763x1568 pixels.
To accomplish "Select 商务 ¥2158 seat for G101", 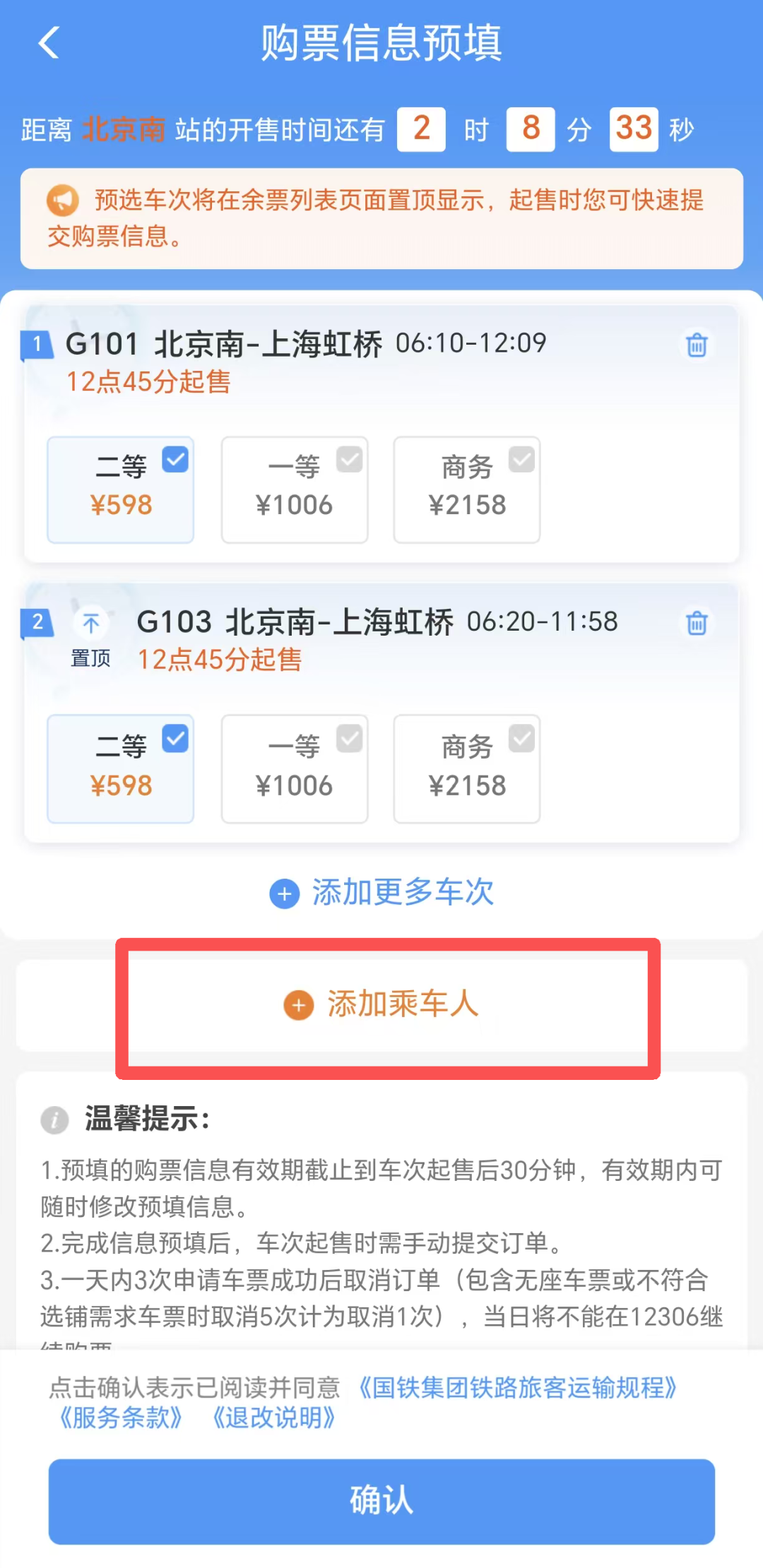I will click(467, 489).
